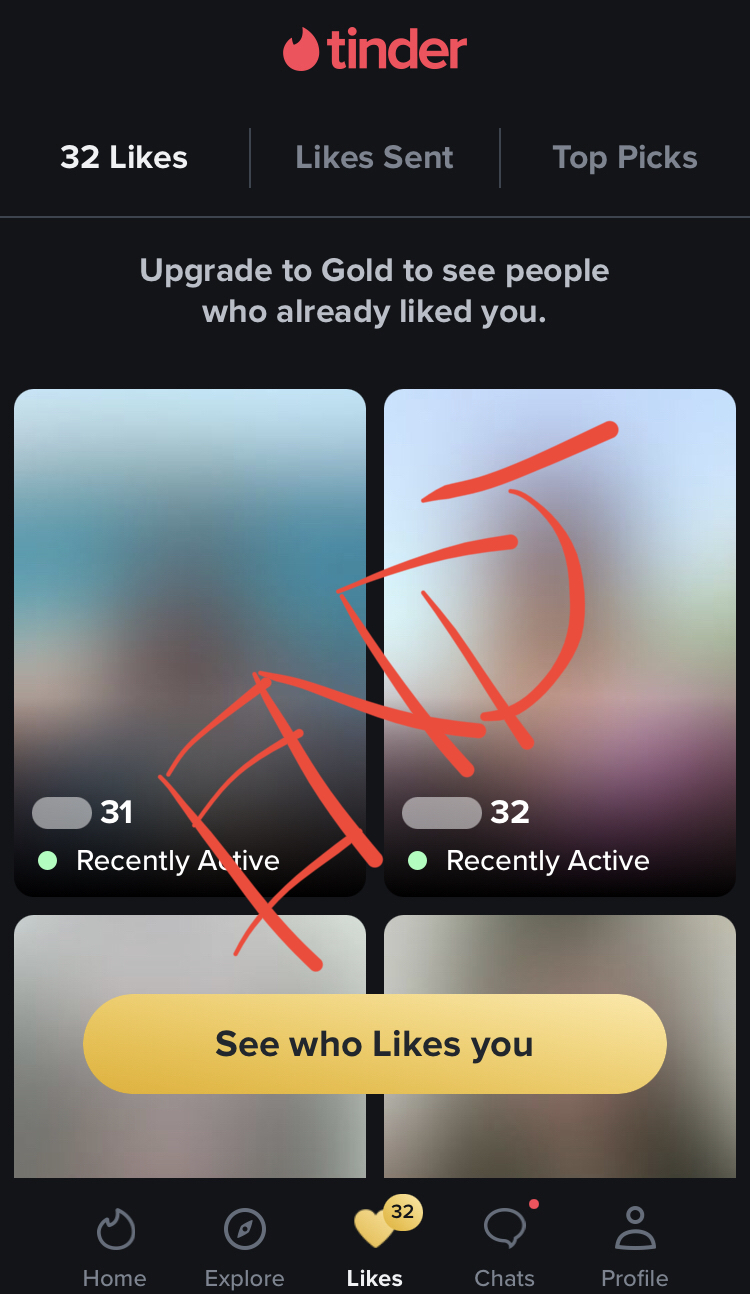Tap See who Likes you button
Screen dimensions: 750x1294
point(374,1044)
